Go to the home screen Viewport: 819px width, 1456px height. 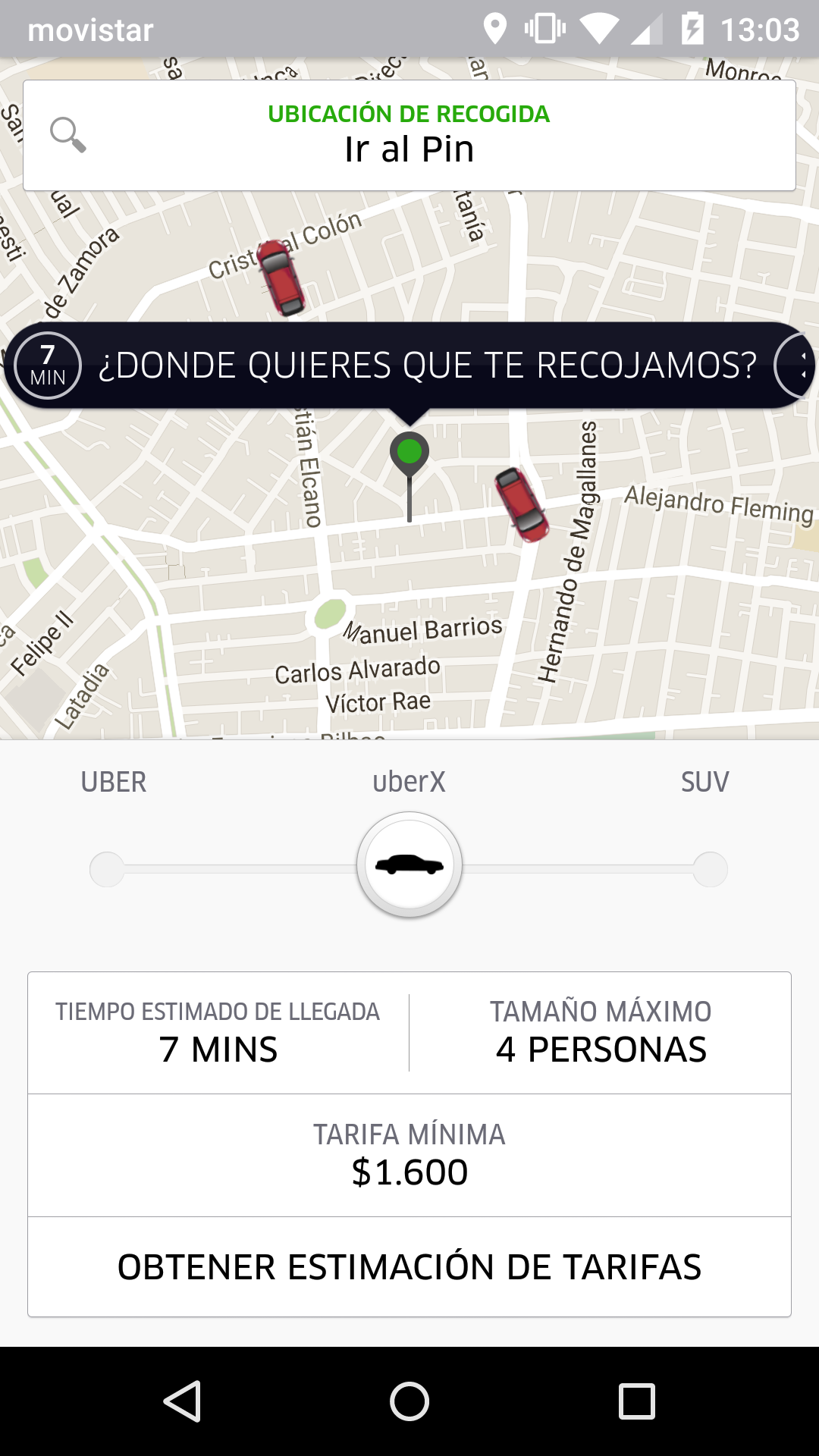coord(409,1401)
